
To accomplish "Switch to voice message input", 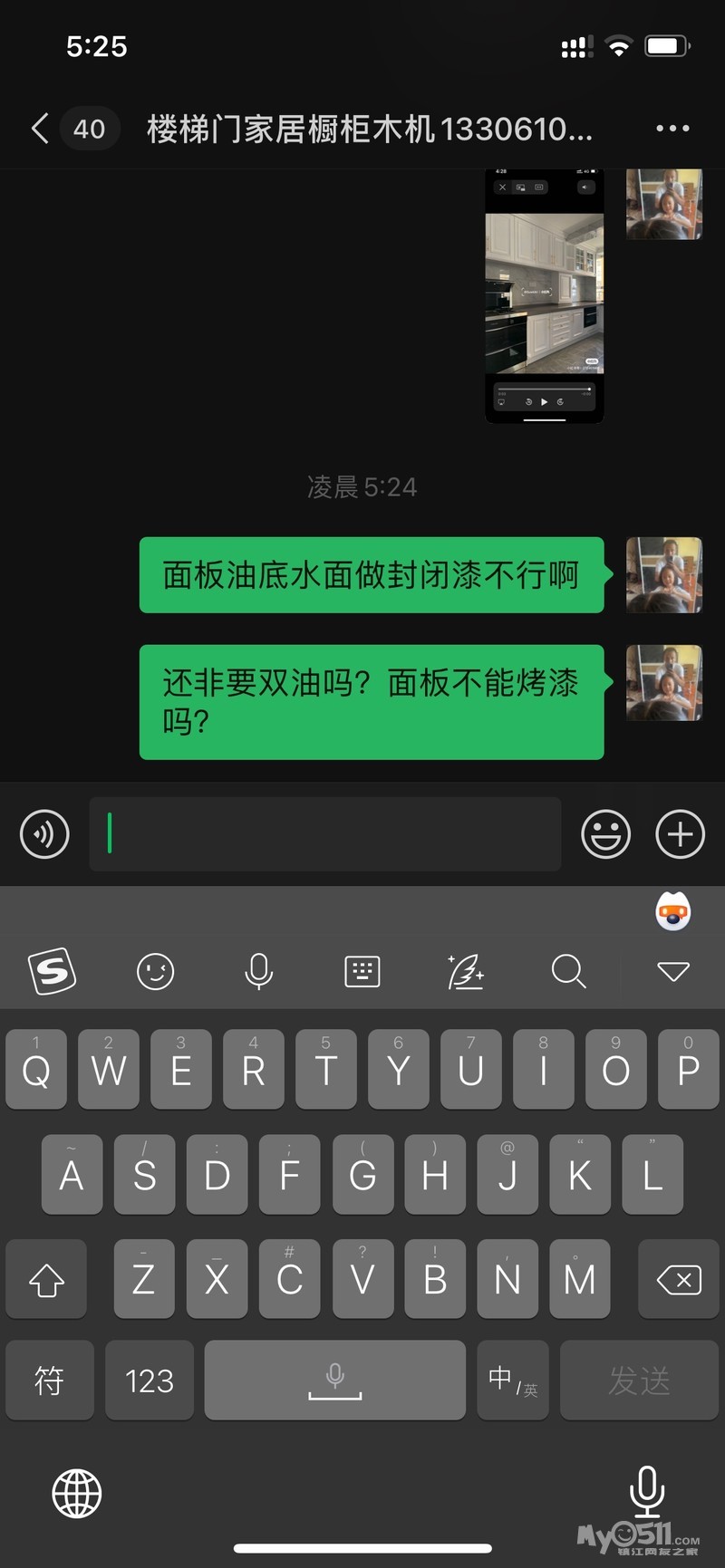I will tap(44, 834).
